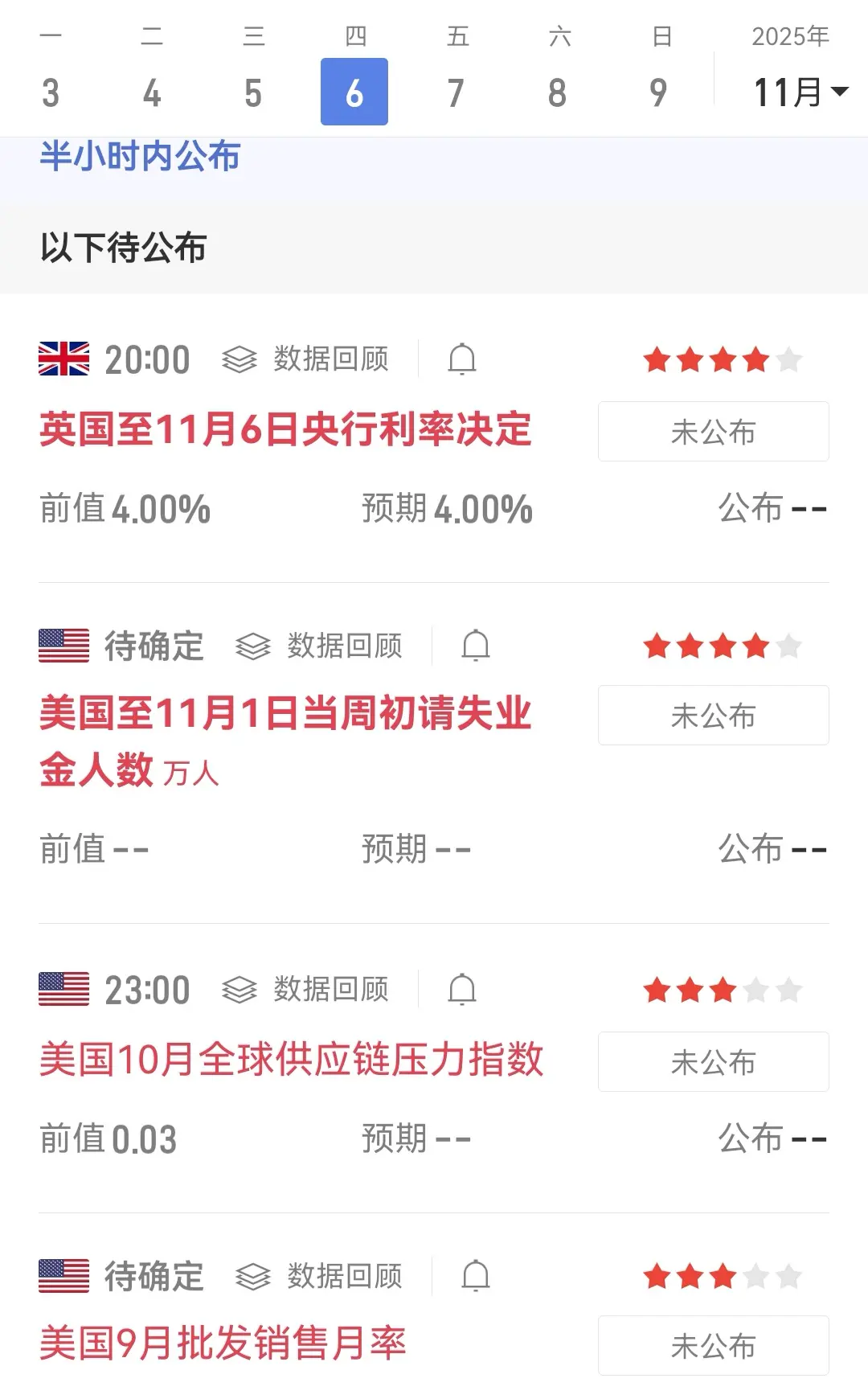Image resolution: width=868 pixels, height=1399 pixels.
Task: Switch to Saturday the 8th
Action: click(x=557, y=92)
